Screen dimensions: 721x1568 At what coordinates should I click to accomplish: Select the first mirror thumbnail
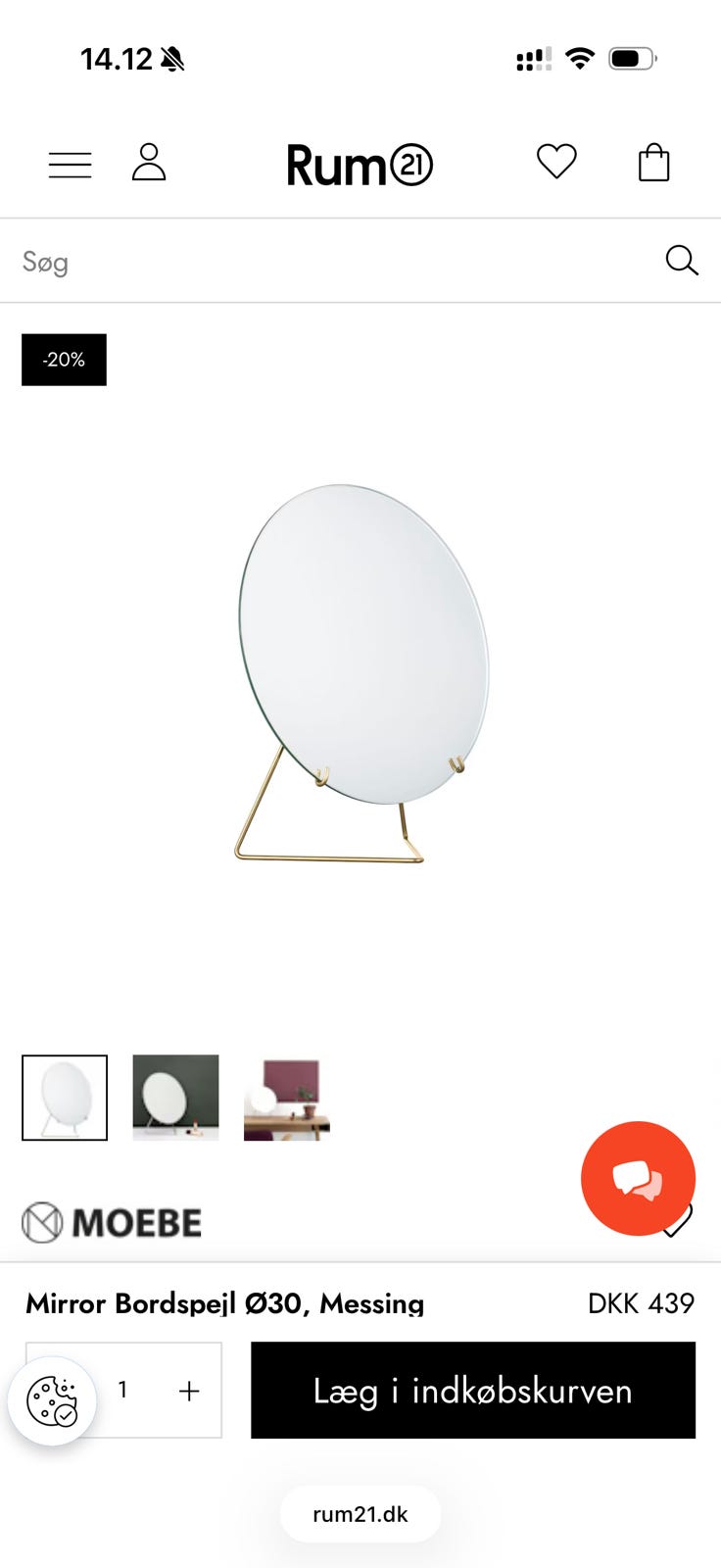pyautogui.click(x=64, y=1097)
